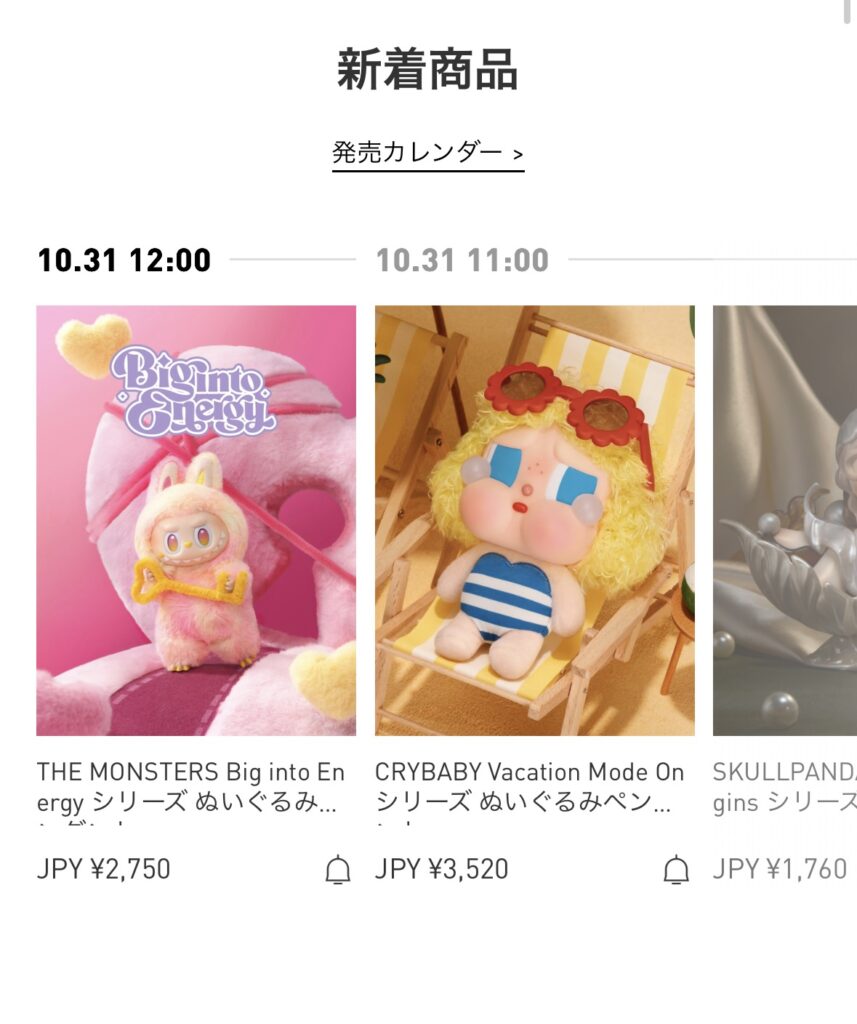The width and height of the screenshot is (857, 1024).
Task: Open the SKULLPANDA product card
Action: pos(785,520)
